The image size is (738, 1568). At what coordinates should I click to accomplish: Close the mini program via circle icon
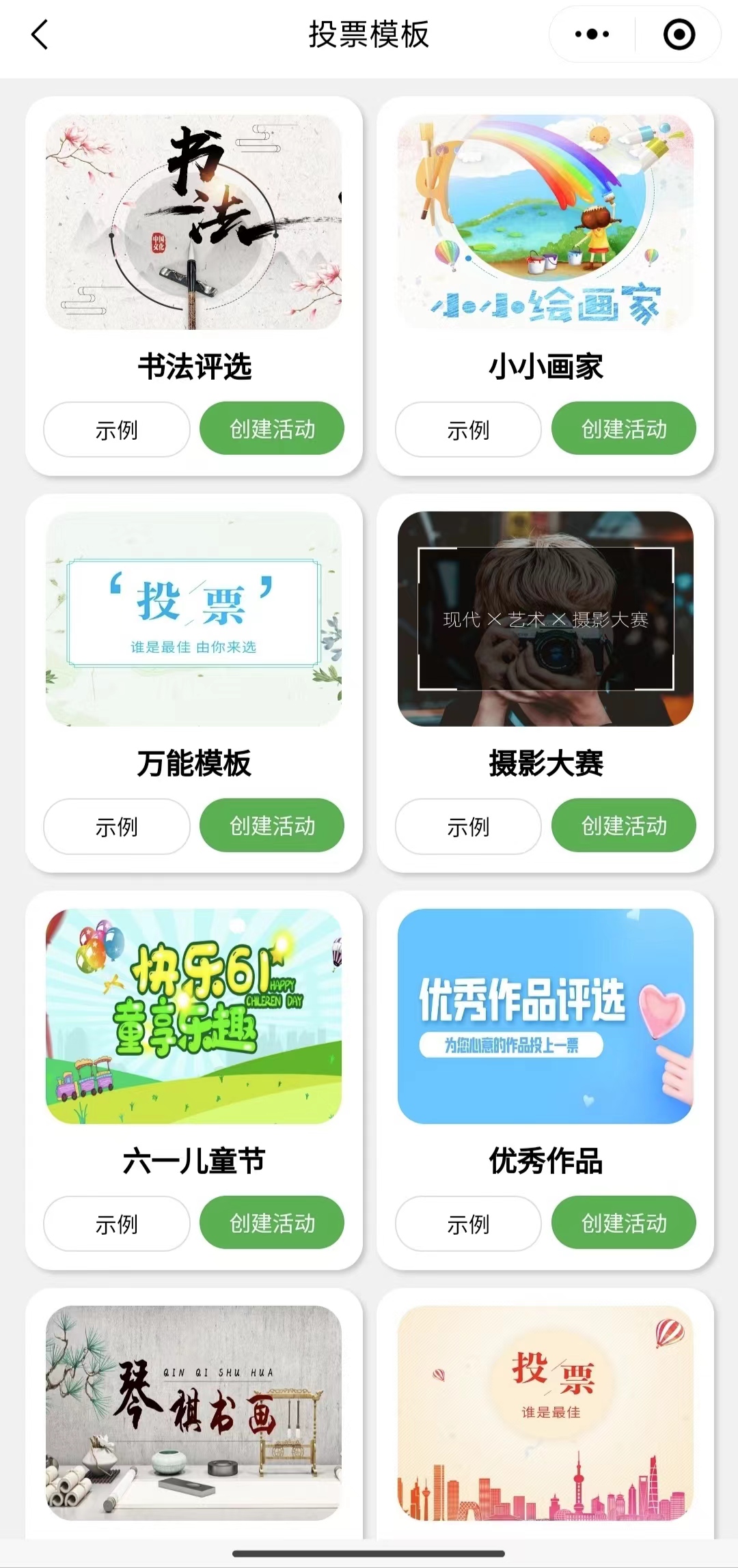tap(679, 34)
